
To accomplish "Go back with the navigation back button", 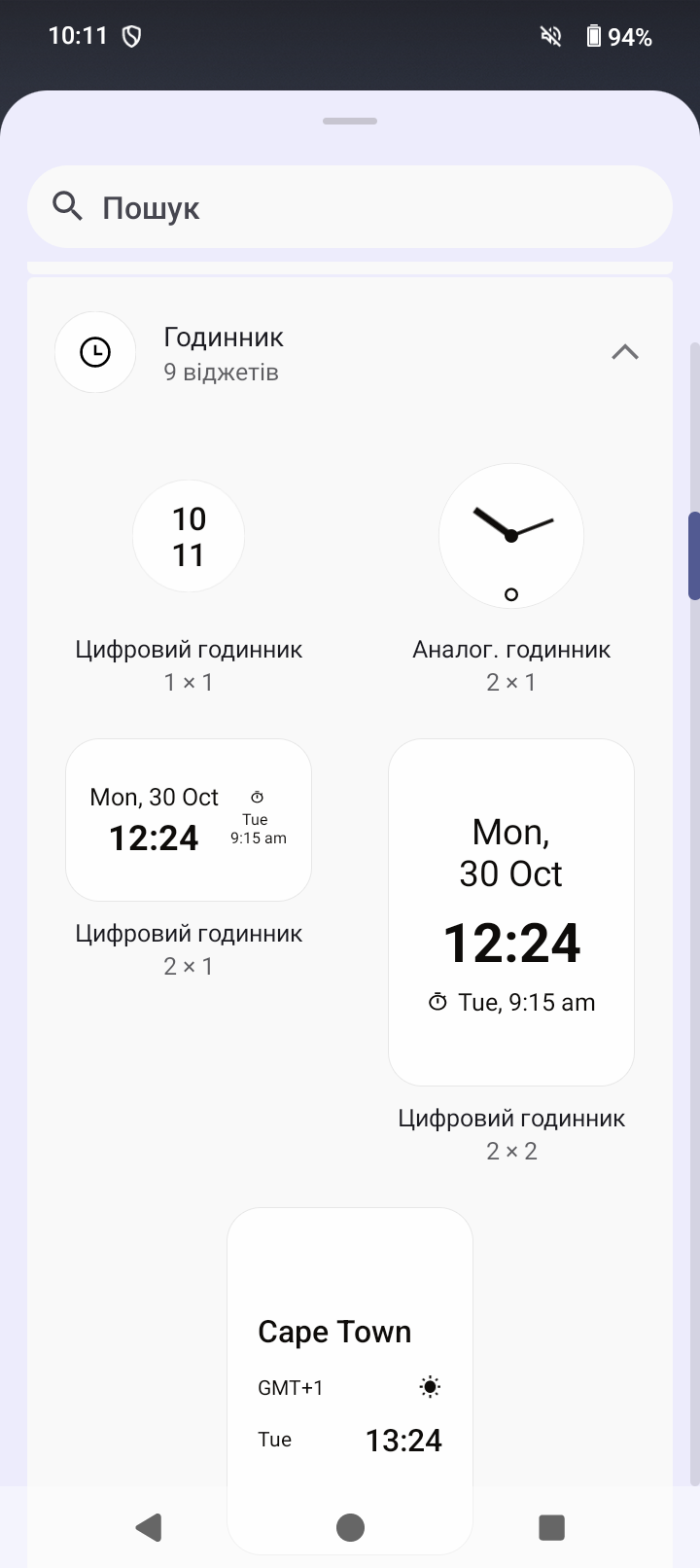I will [x=149, y=1527].
